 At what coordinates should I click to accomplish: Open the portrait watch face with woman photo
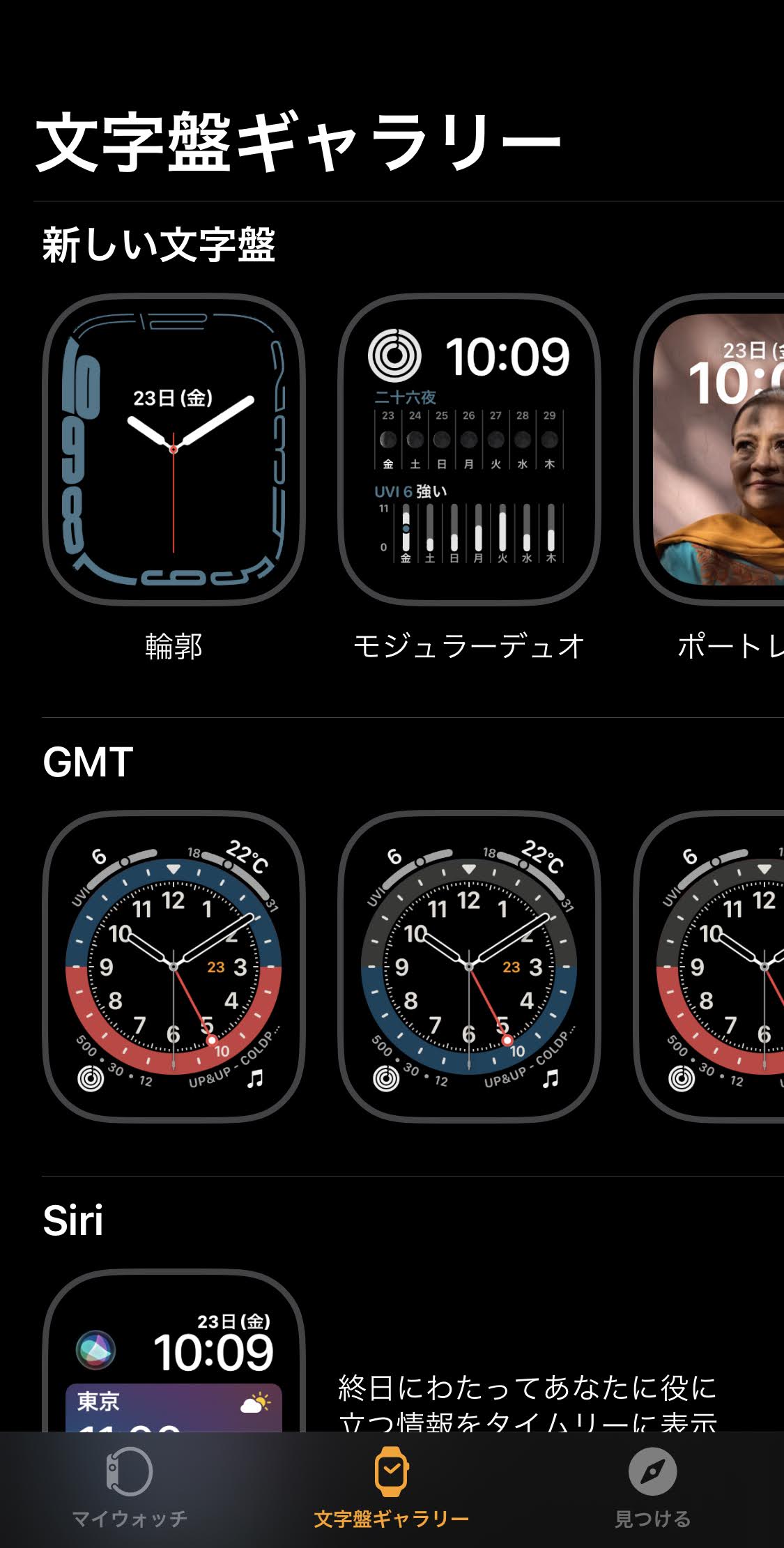coord(718,450)
